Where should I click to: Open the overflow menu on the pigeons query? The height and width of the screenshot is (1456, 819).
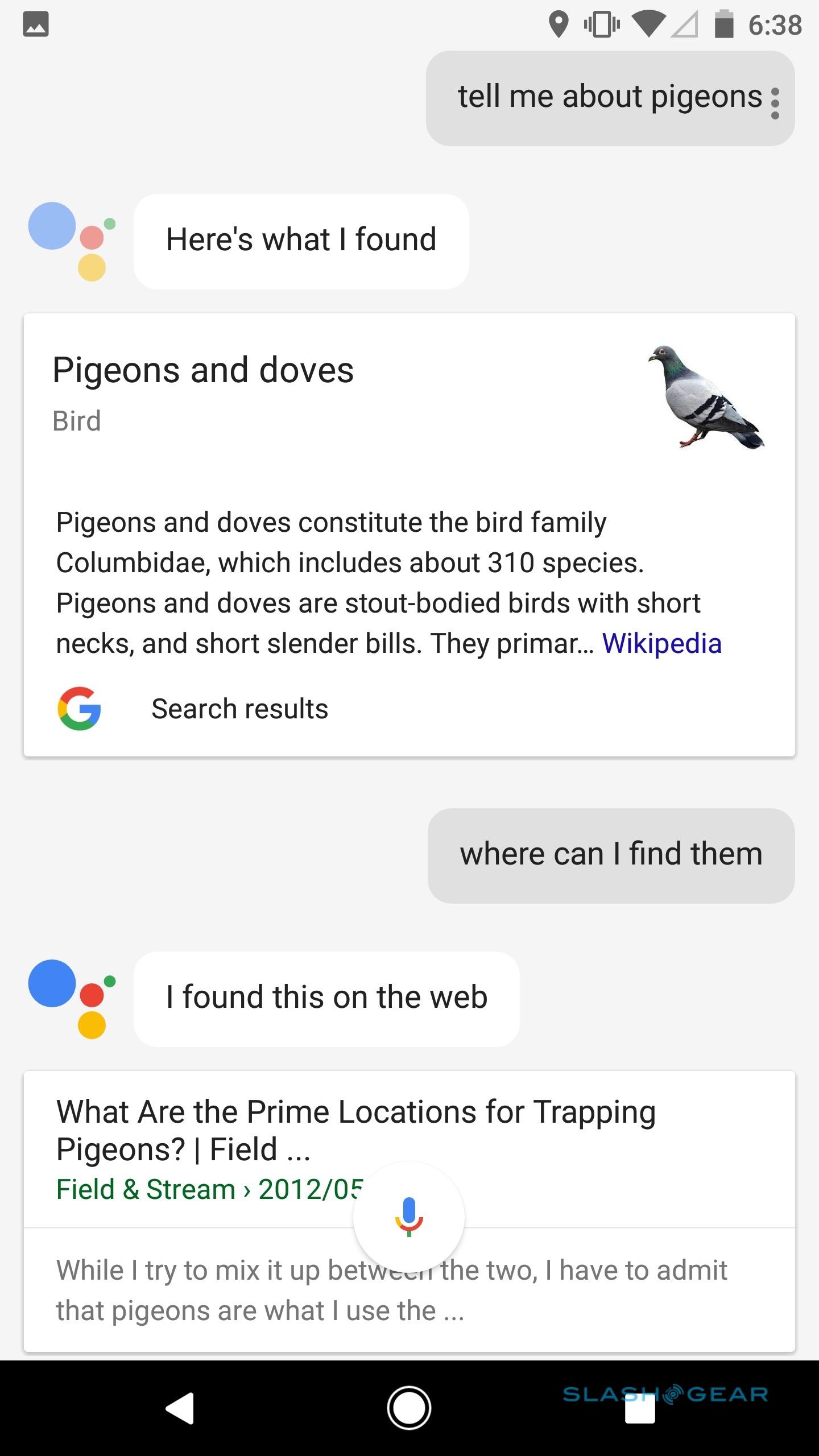click(x=775, y=102)
